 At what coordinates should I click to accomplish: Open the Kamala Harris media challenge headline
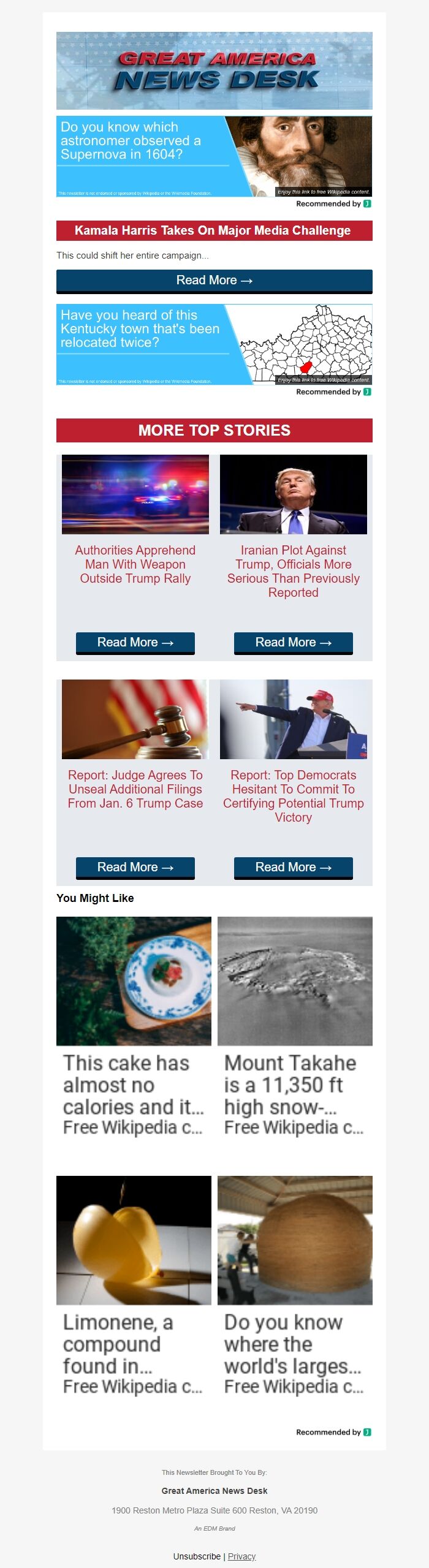coord(214,231)
